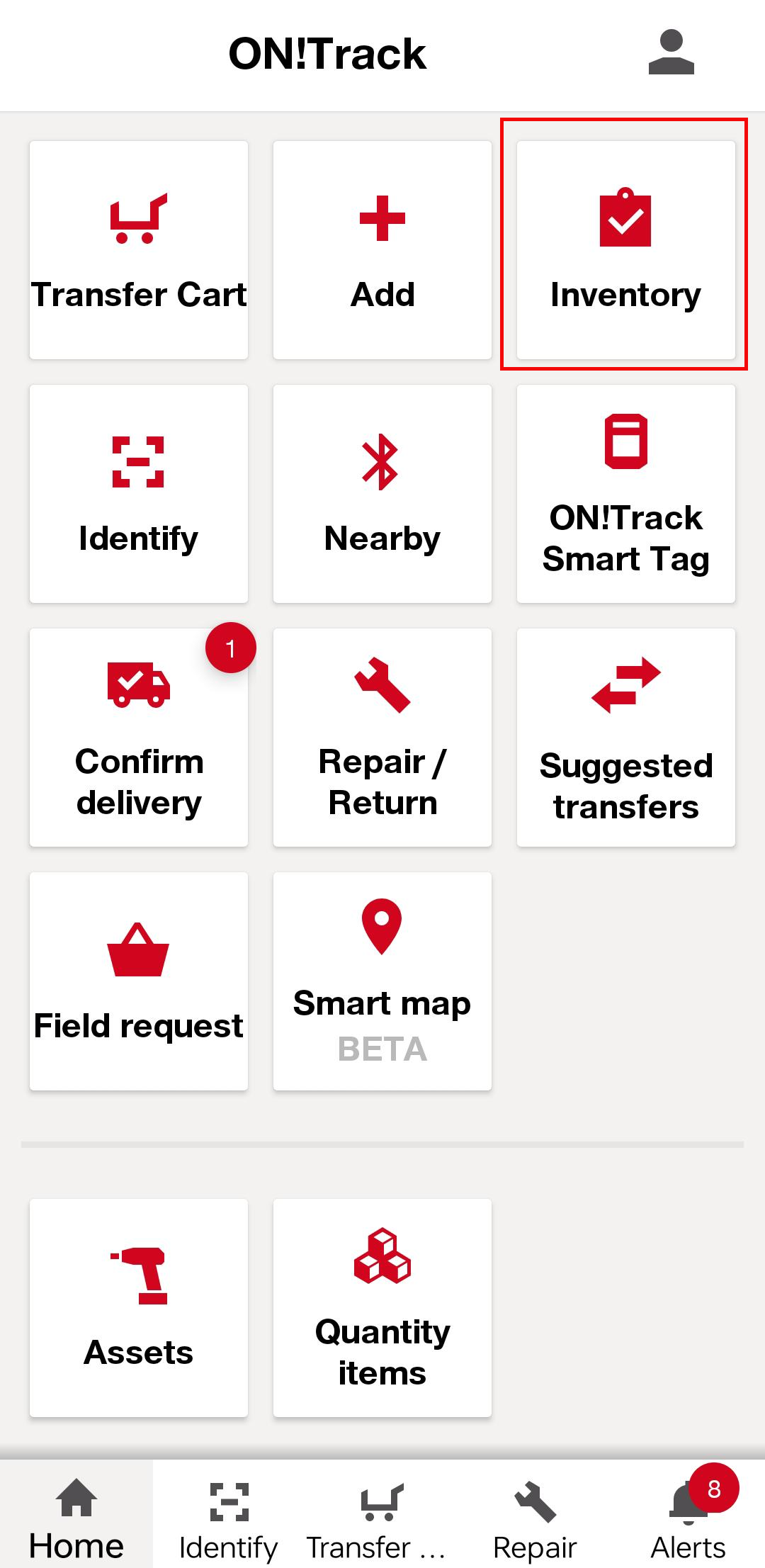Open ON!Track Smart Tag
The width and height of the screenshot is (765, 1568).
(x=625, y=494)
